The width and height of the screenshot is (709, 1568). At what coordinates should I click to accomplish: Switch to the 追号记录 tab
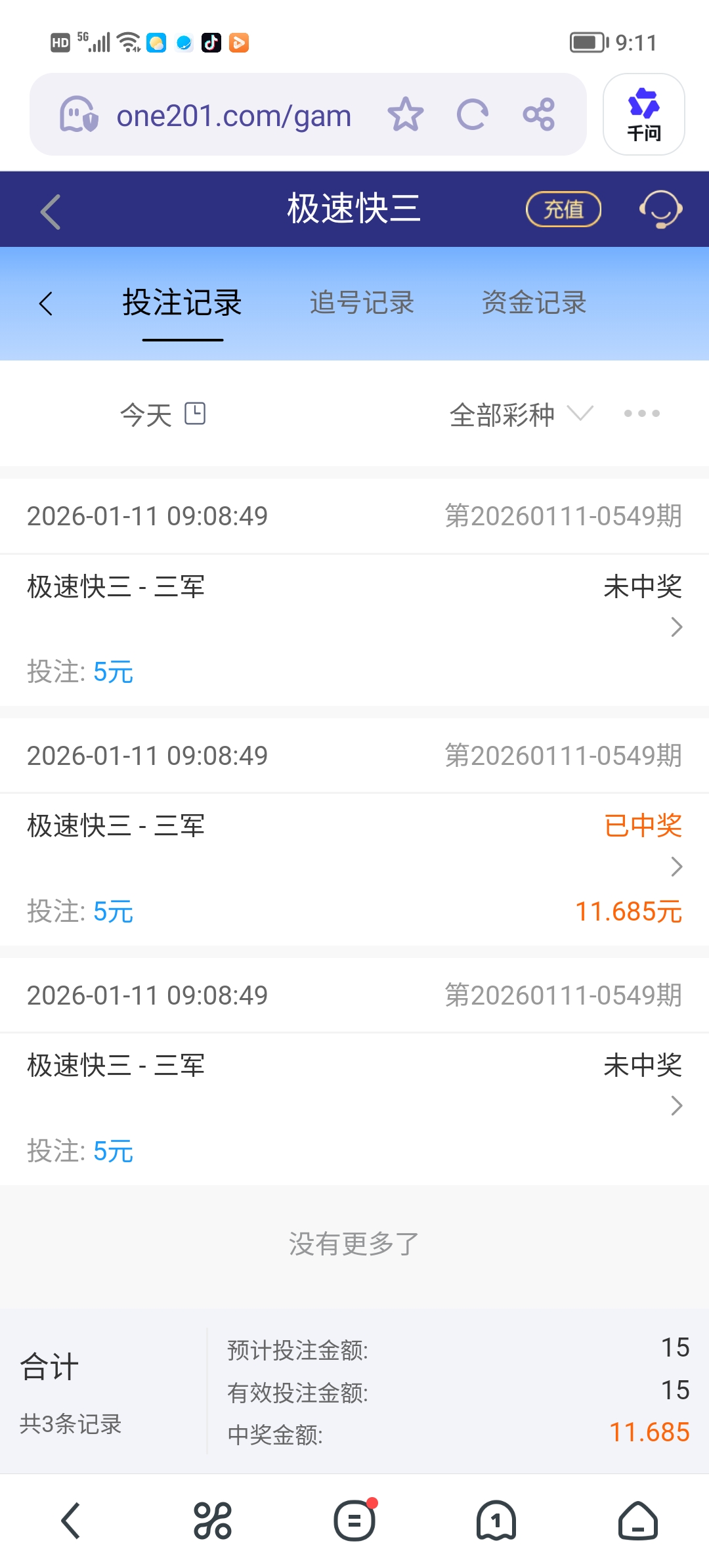pos(362,303)
